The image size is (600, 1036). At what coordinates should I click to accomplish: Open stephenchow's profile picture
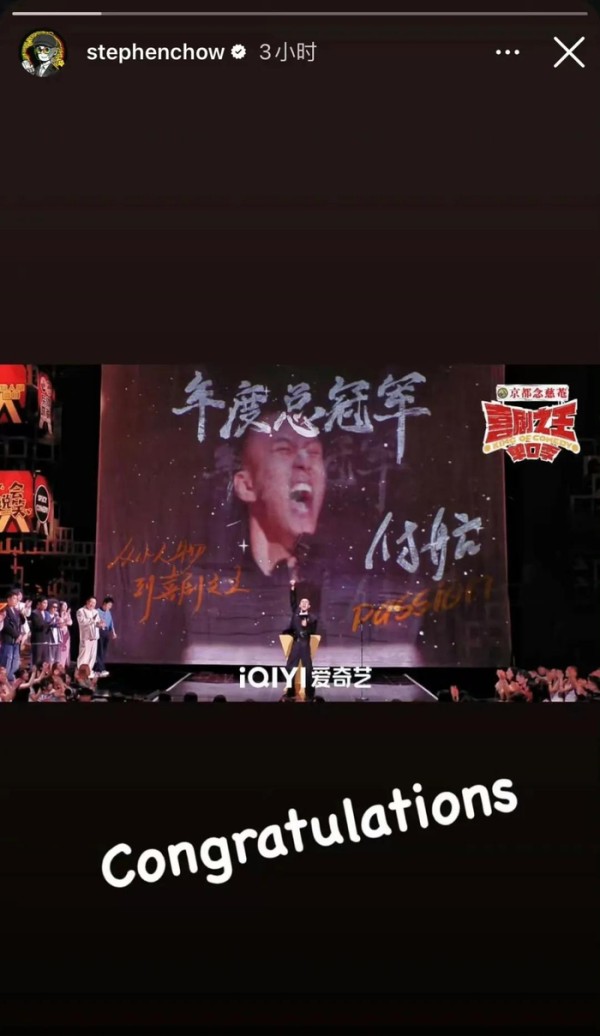click(43, 53)
